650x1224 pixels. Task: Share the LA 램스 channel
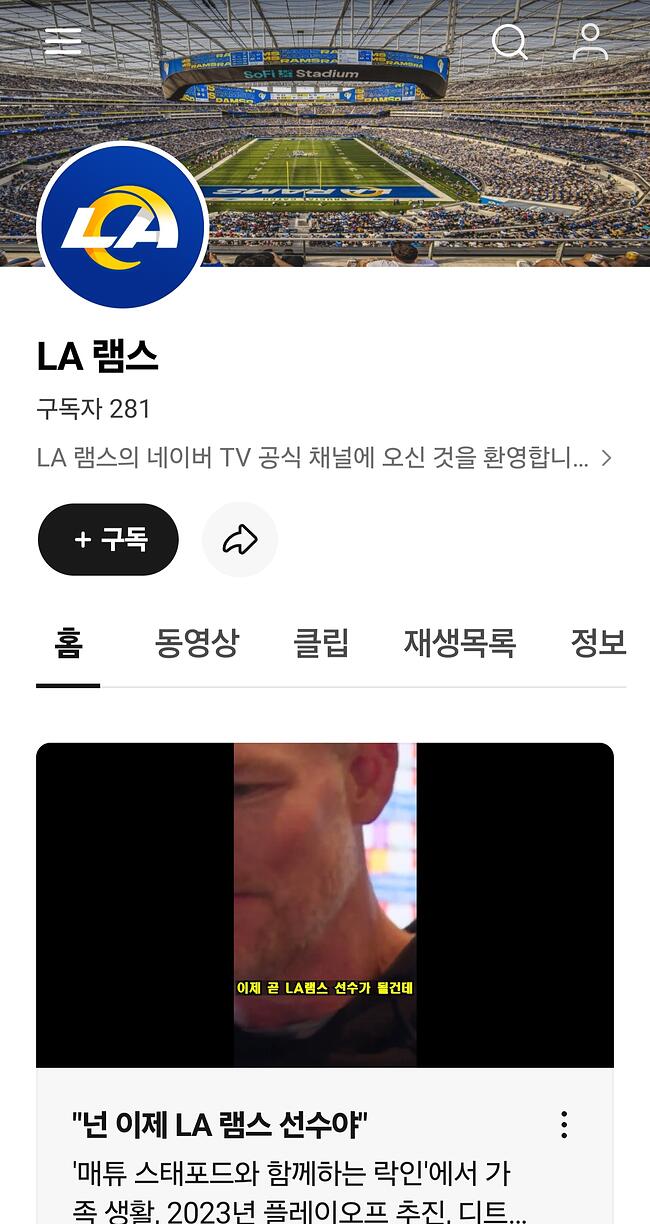coord(240,540)
